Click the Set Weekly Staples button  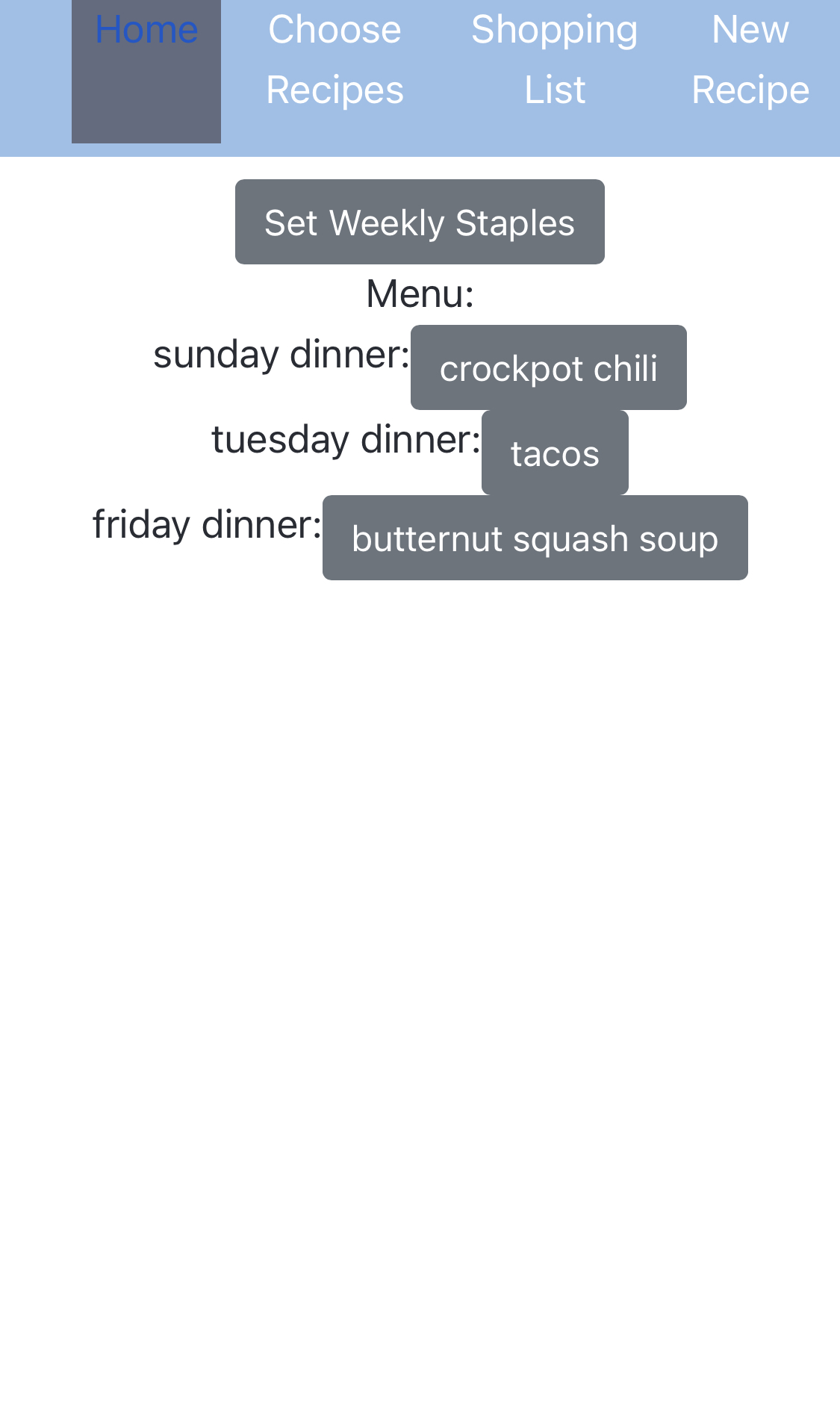419,221
